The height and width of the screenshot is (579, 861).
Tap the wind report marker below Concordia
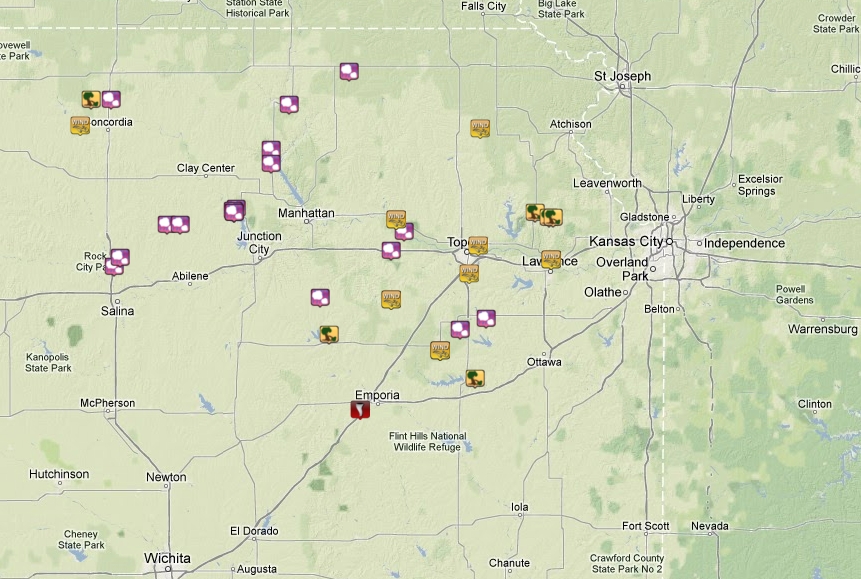click(80, 125)
